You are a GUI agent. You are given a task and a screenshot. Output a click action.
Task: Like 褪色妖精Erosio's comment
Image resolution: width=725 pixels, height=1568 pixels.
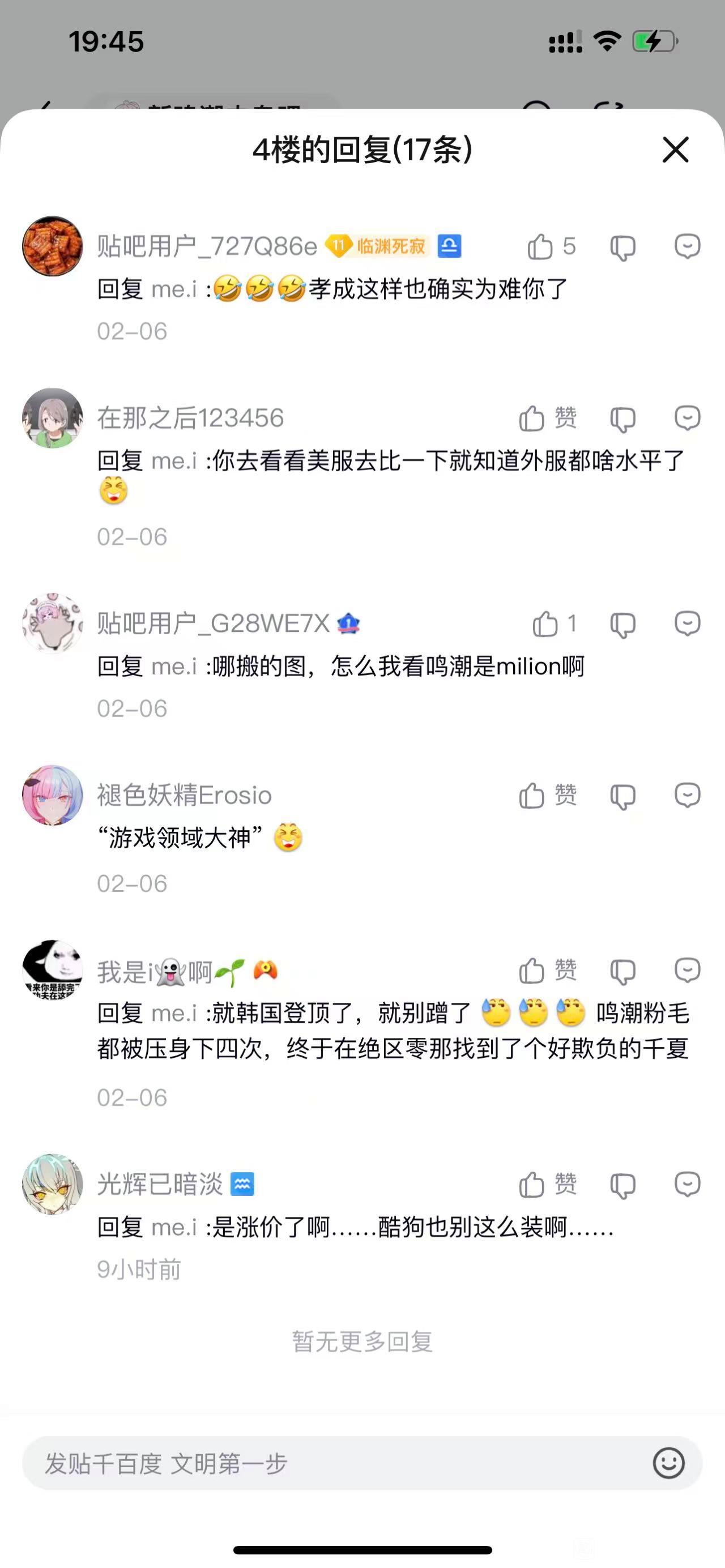tap(532, 796)
